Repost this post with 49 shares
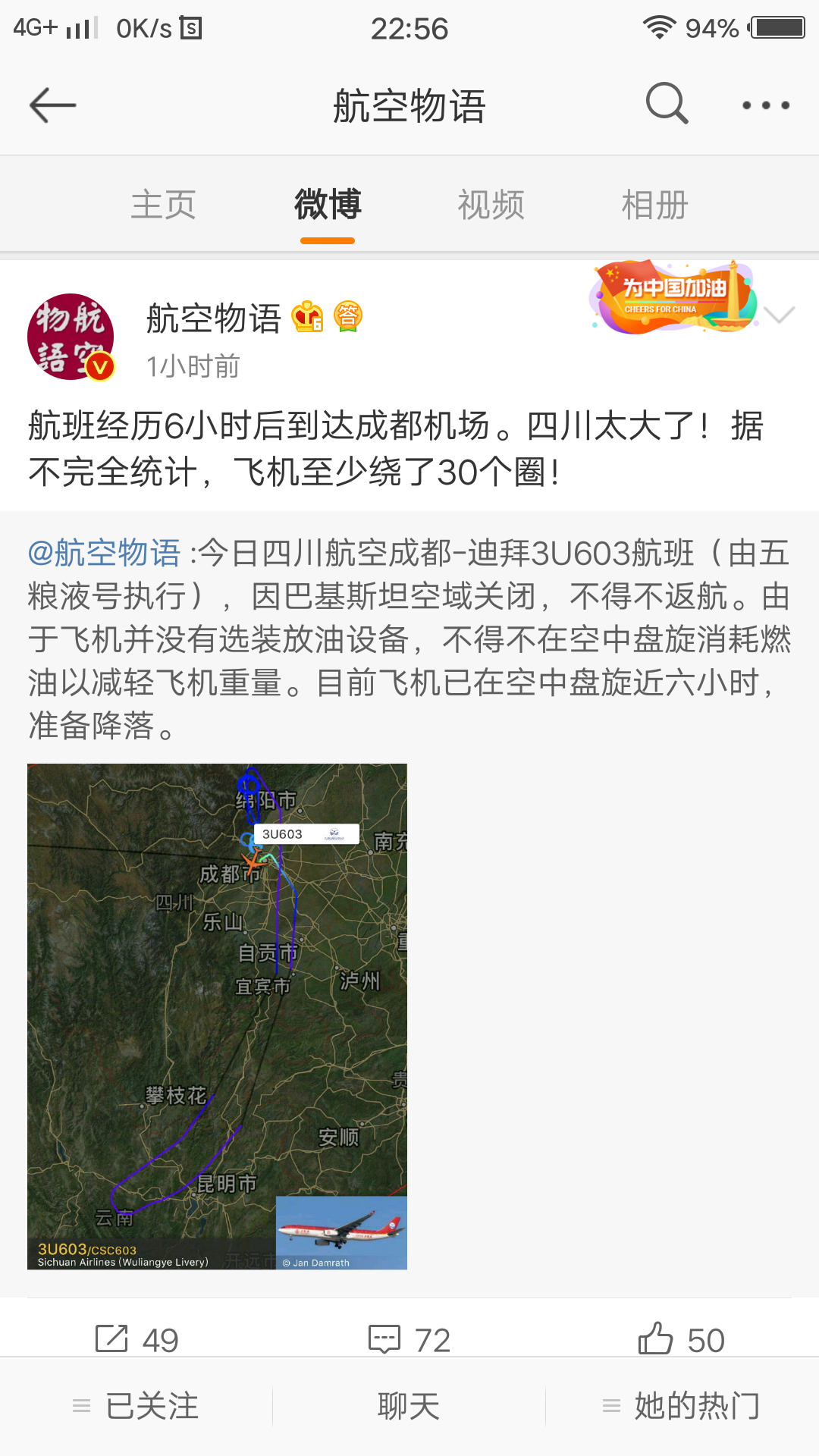The image size is (819, 1456). 136,1339
